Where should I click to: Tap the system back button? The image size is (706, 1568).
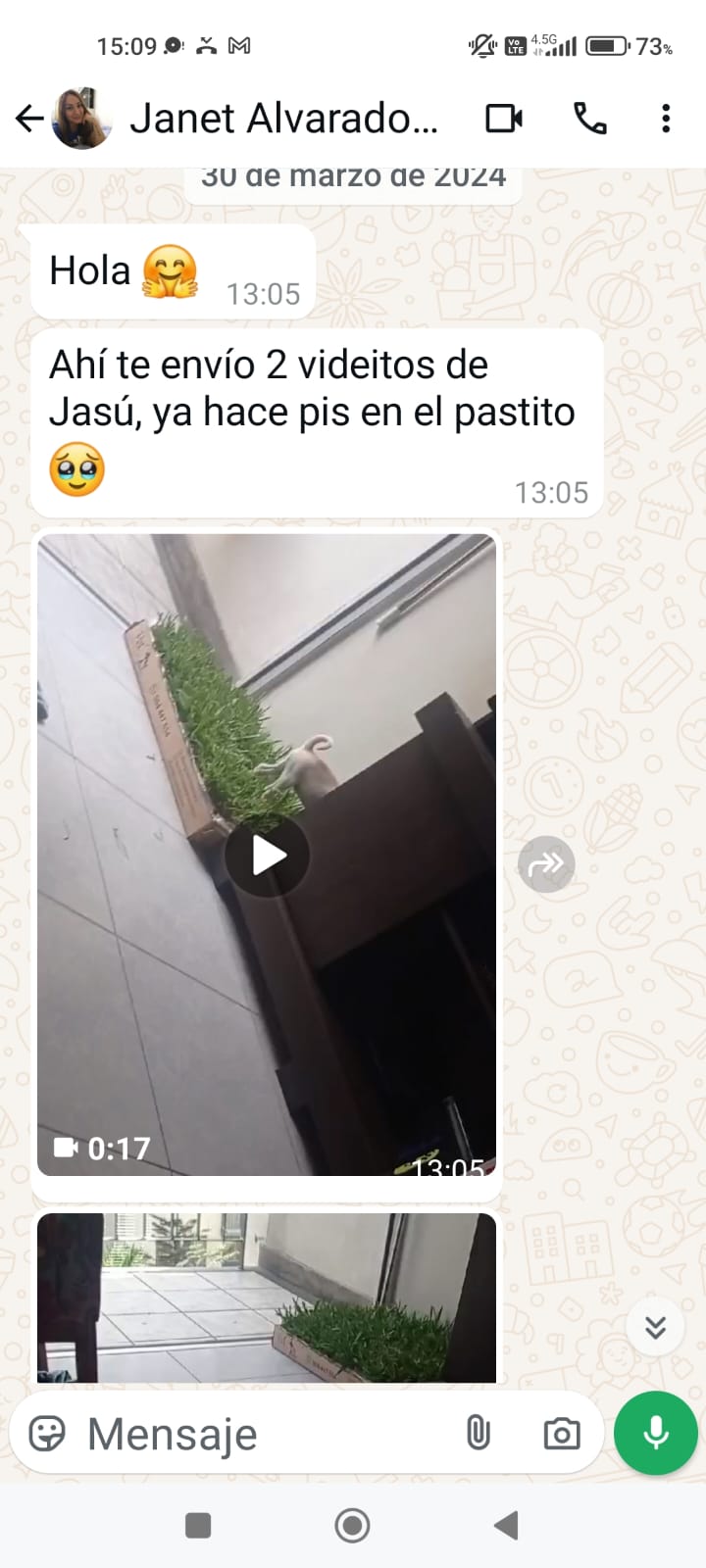point(506,1525)
